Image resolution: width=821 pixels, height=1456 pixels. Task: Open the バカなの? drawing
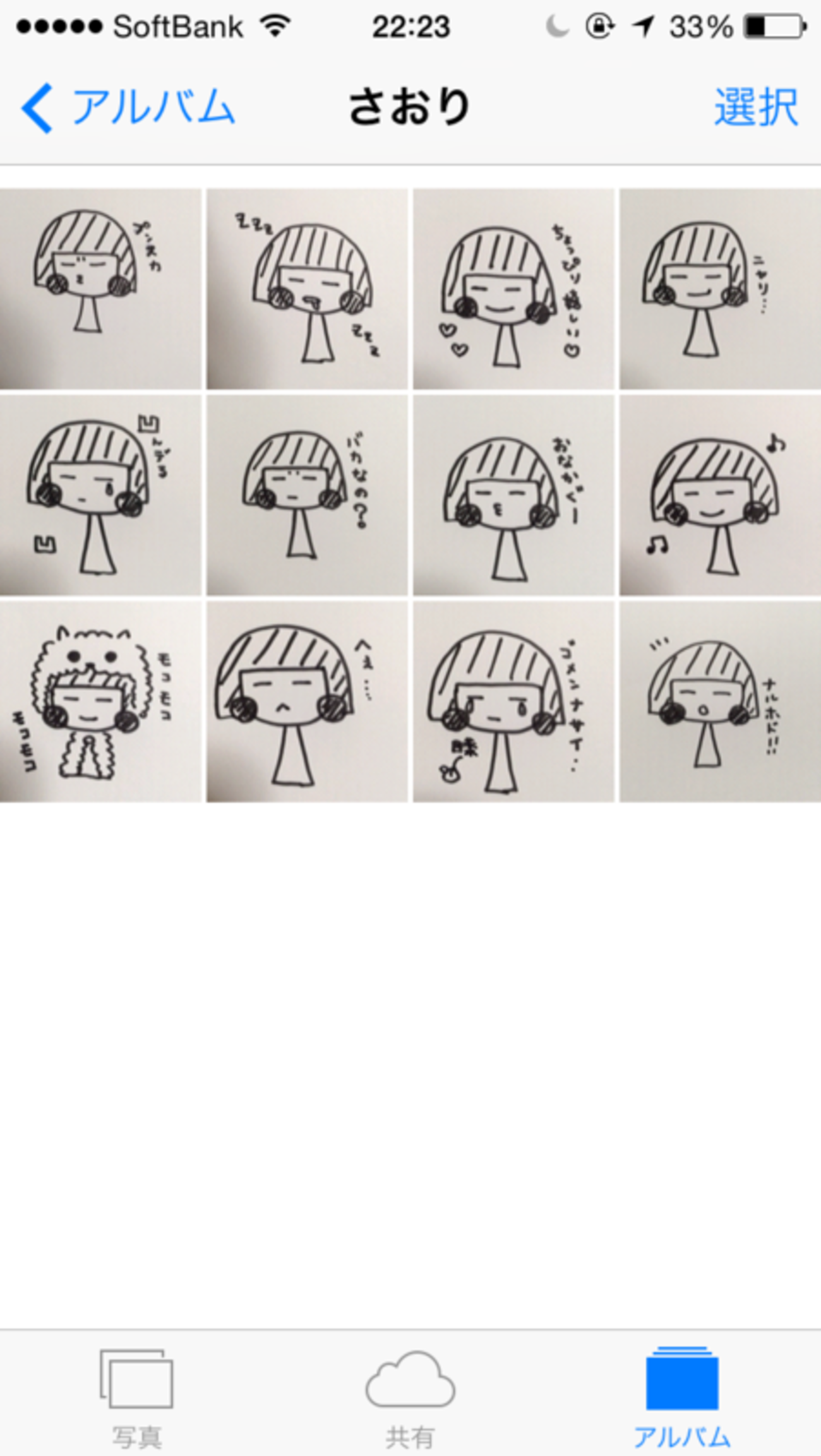point(307,495)
